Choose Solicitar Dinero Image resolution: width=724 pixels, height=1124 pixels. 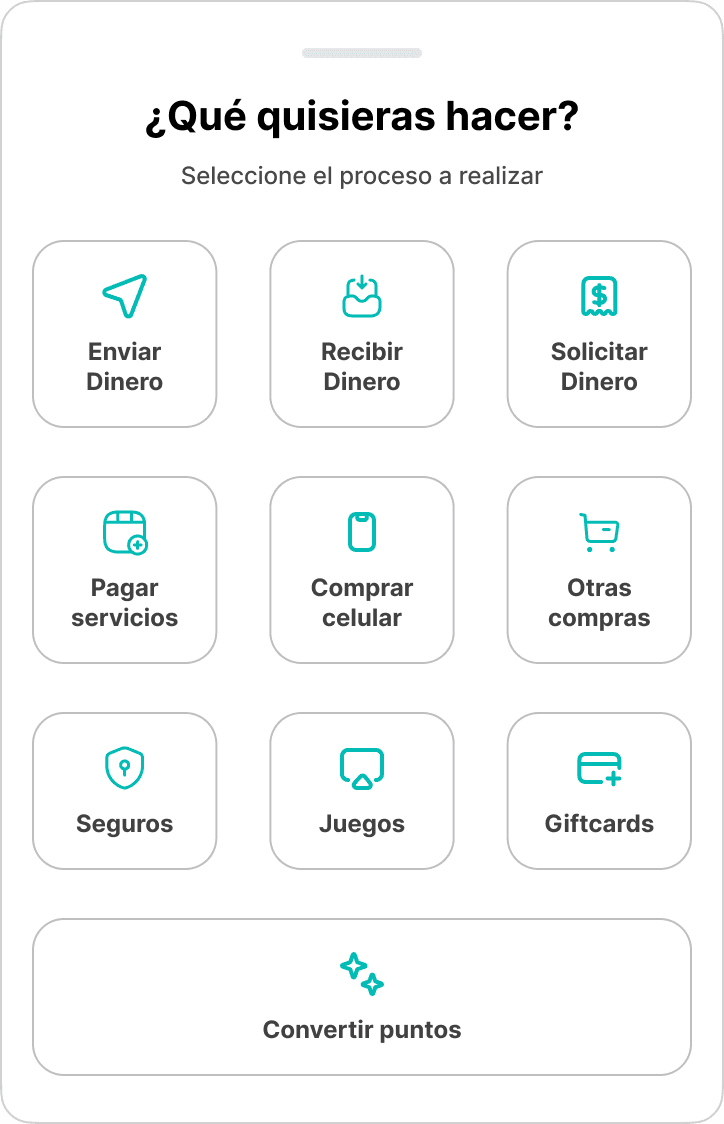click(599, 334)
